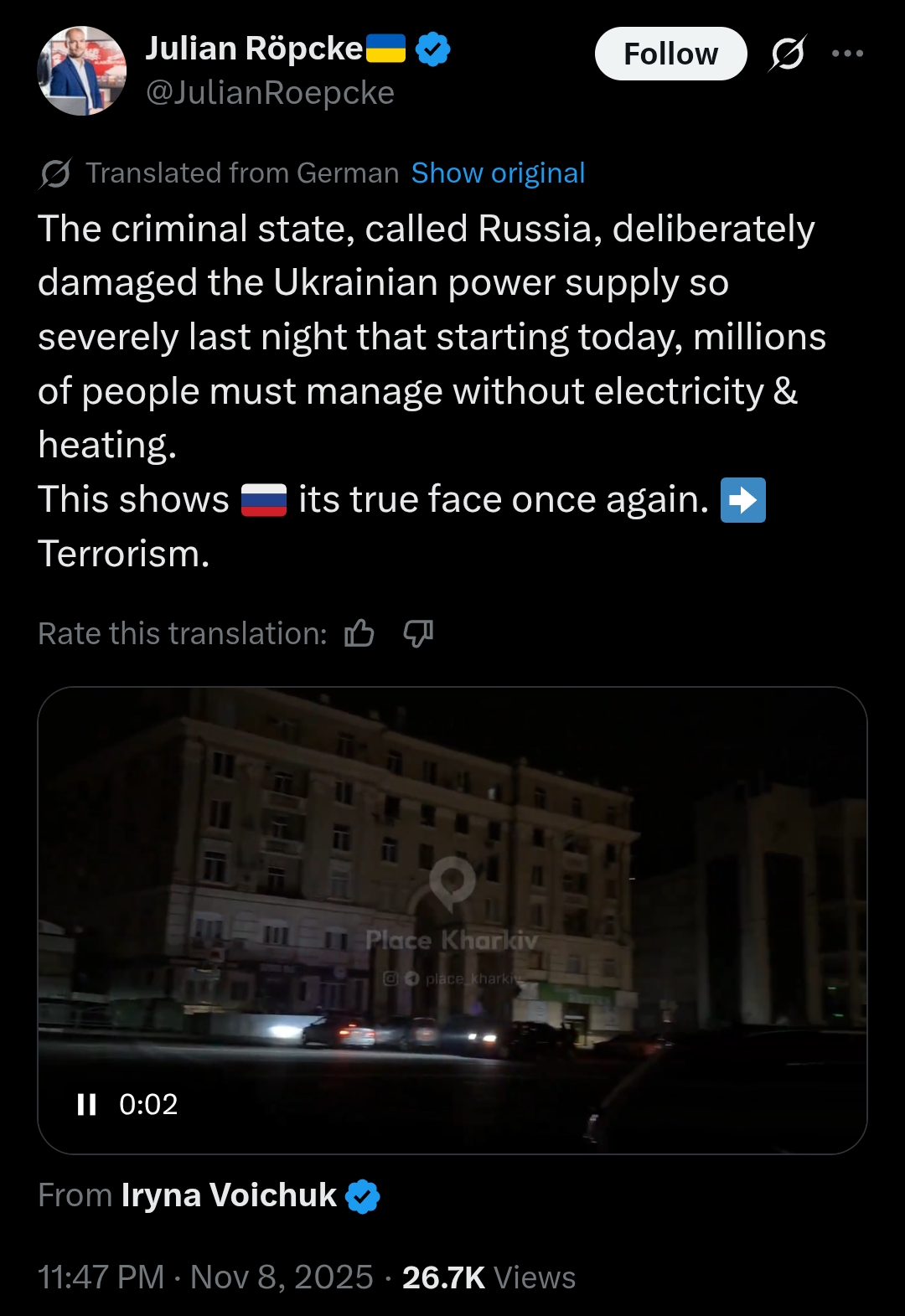Show original German text
Viewport: 905px width, 1316px height.
point(498,173)
